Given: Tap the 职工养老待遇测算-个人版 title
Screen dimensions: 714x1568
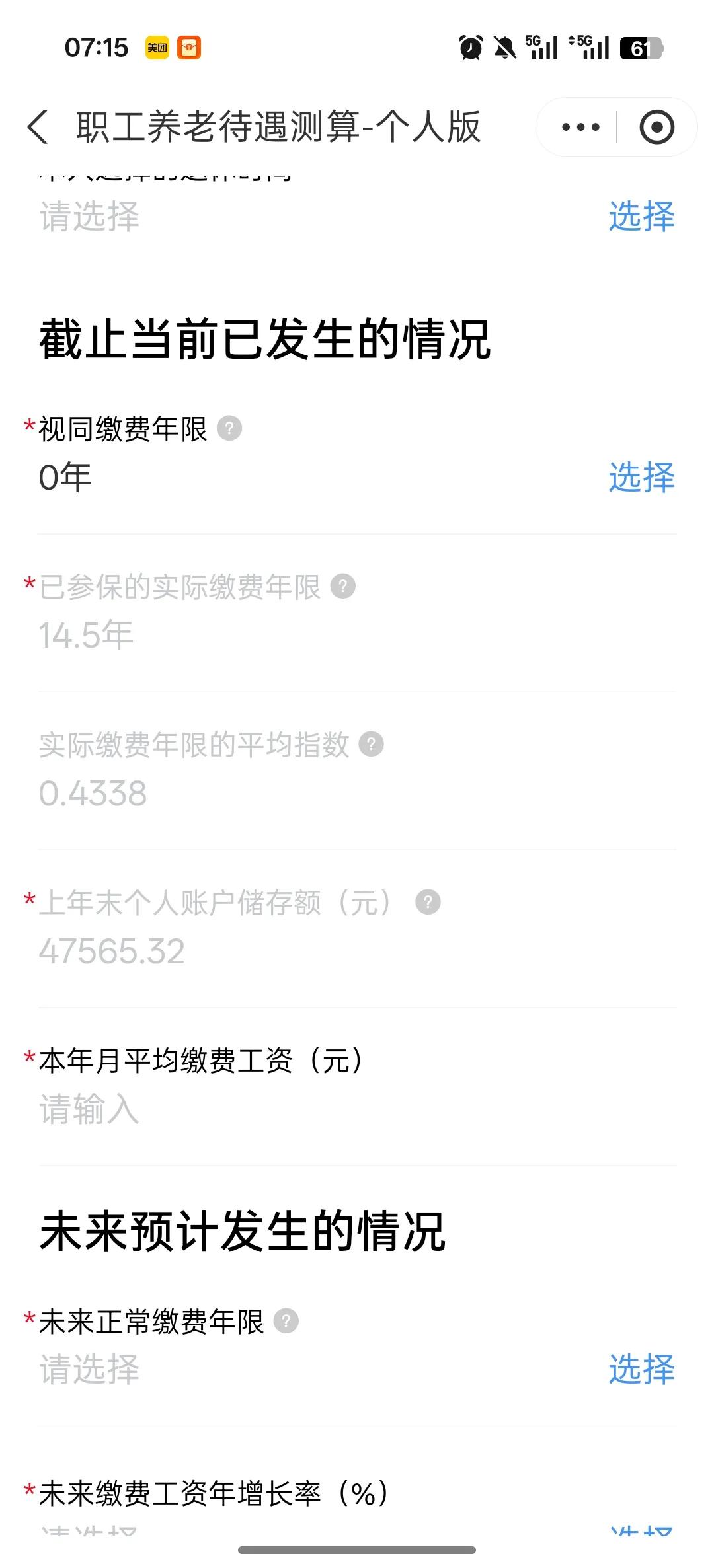Looking at the screenshot, I should click(x=278, y=127).
